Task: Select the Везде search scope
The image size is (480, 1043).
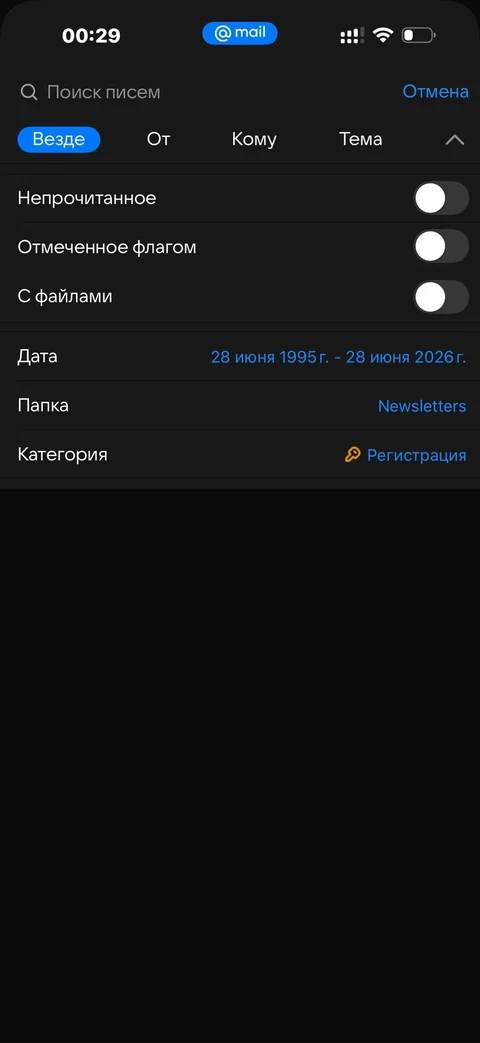Action: [59, 140]
